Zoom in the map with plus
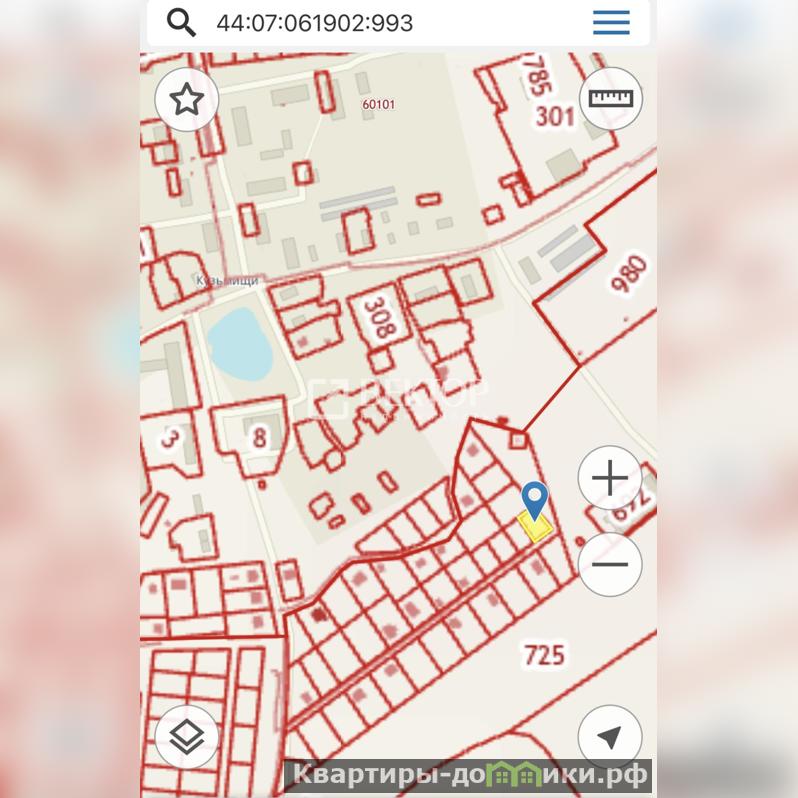Screen dimensions: 798x798 pyautogui.click(x=610, y=478)
